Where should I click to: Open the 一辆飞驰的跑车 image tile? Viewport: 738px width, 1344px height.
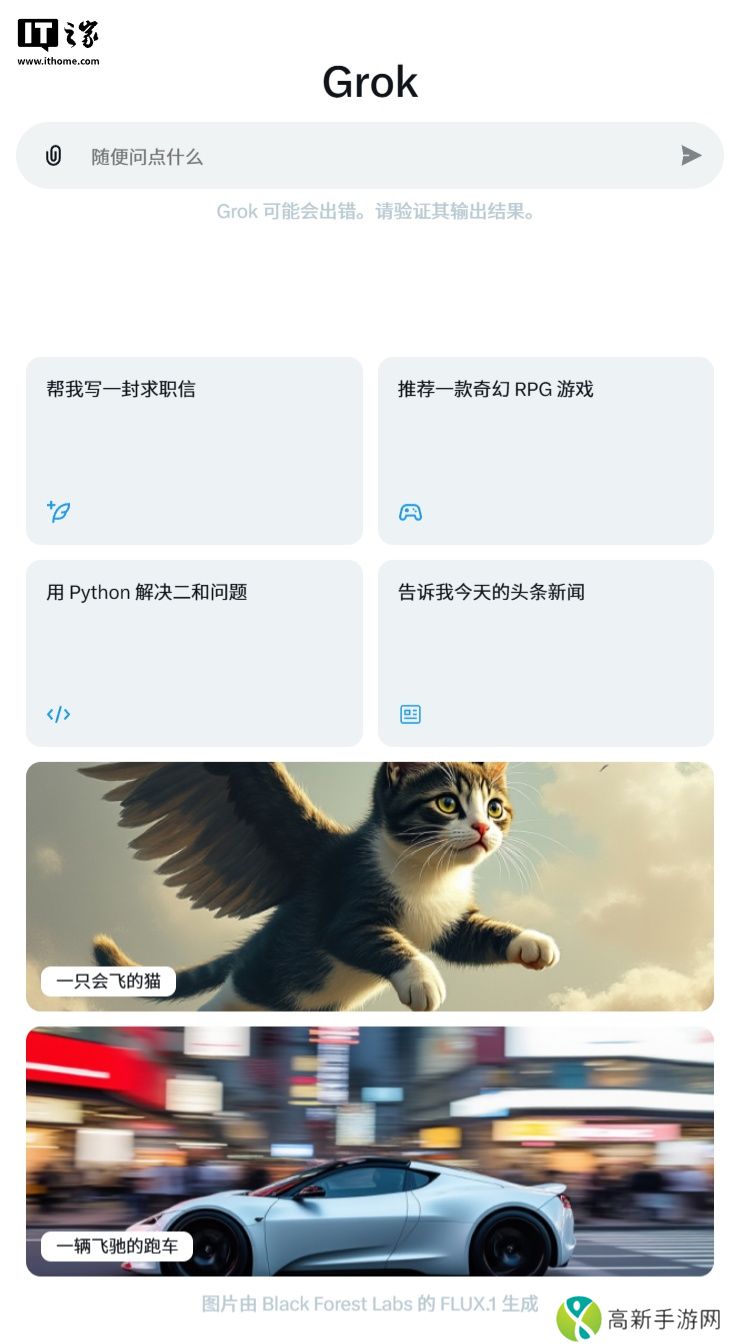tap(370, 1150)
